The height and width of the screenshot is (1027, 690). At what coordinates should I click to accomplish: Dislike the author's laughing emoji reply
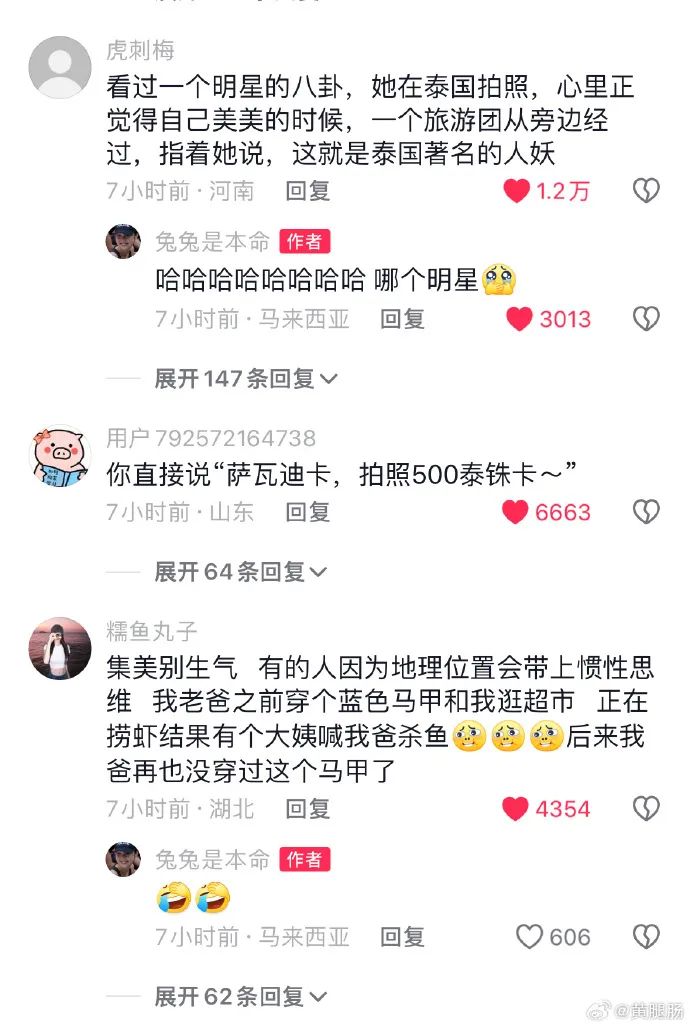click(x=647, y=937)
